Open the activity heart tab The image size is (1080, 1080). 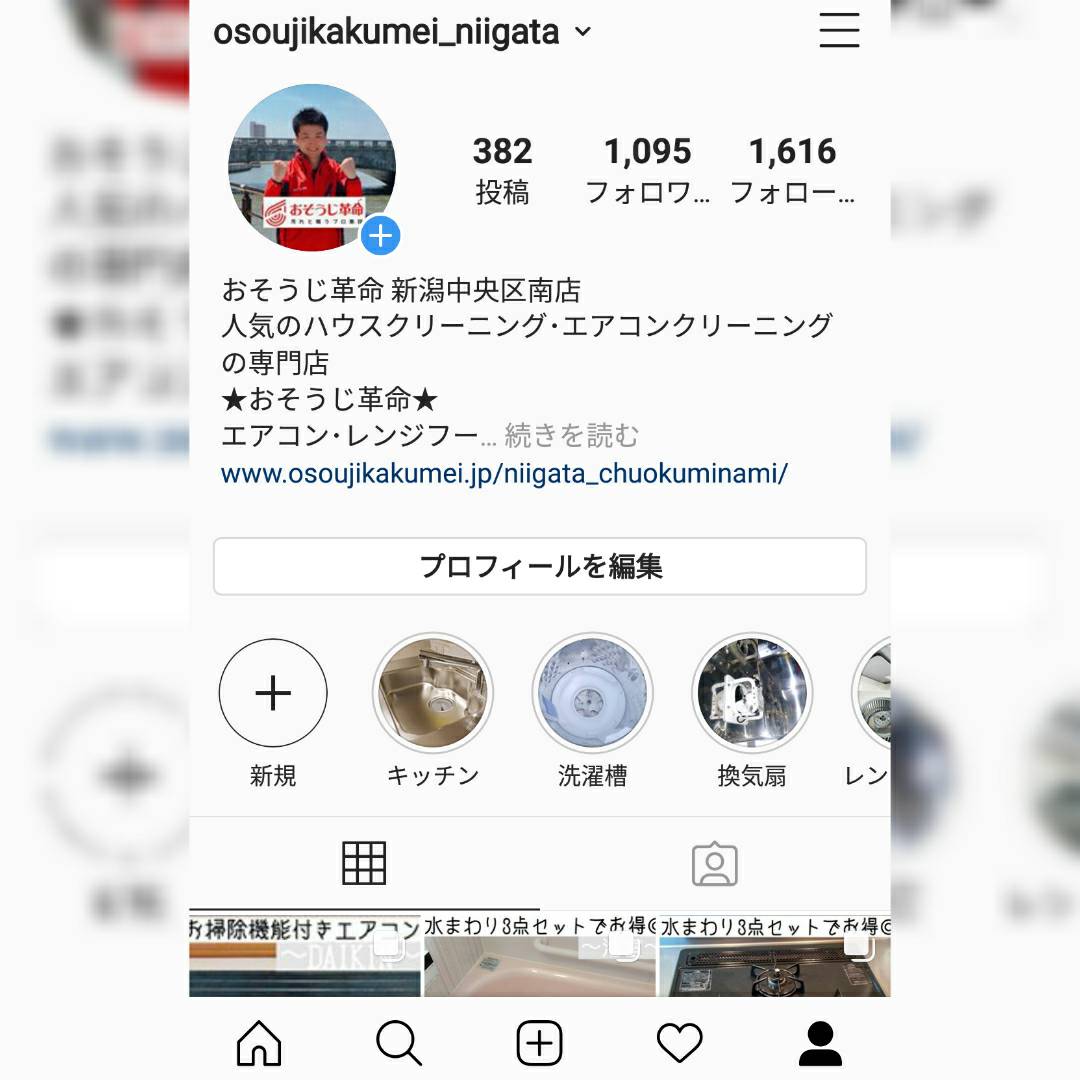coord(680,1044)
